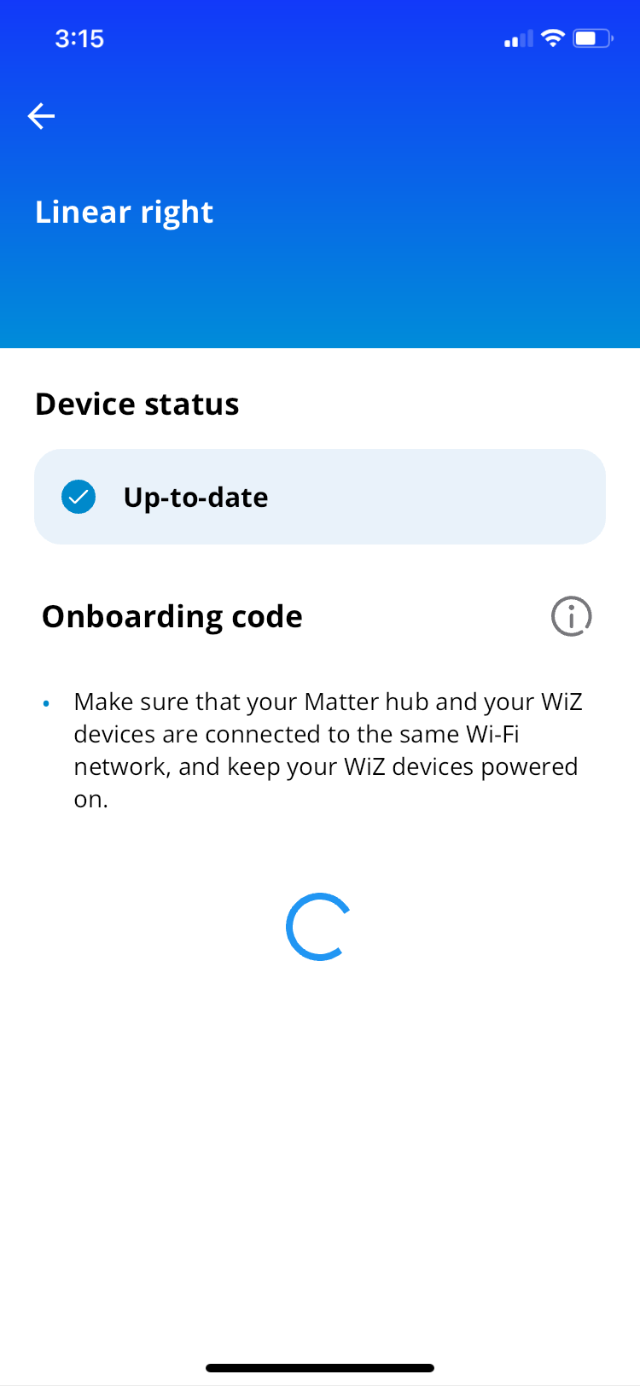Go back using the arrow icon
Screen dimensions: 640x1386
41,116
